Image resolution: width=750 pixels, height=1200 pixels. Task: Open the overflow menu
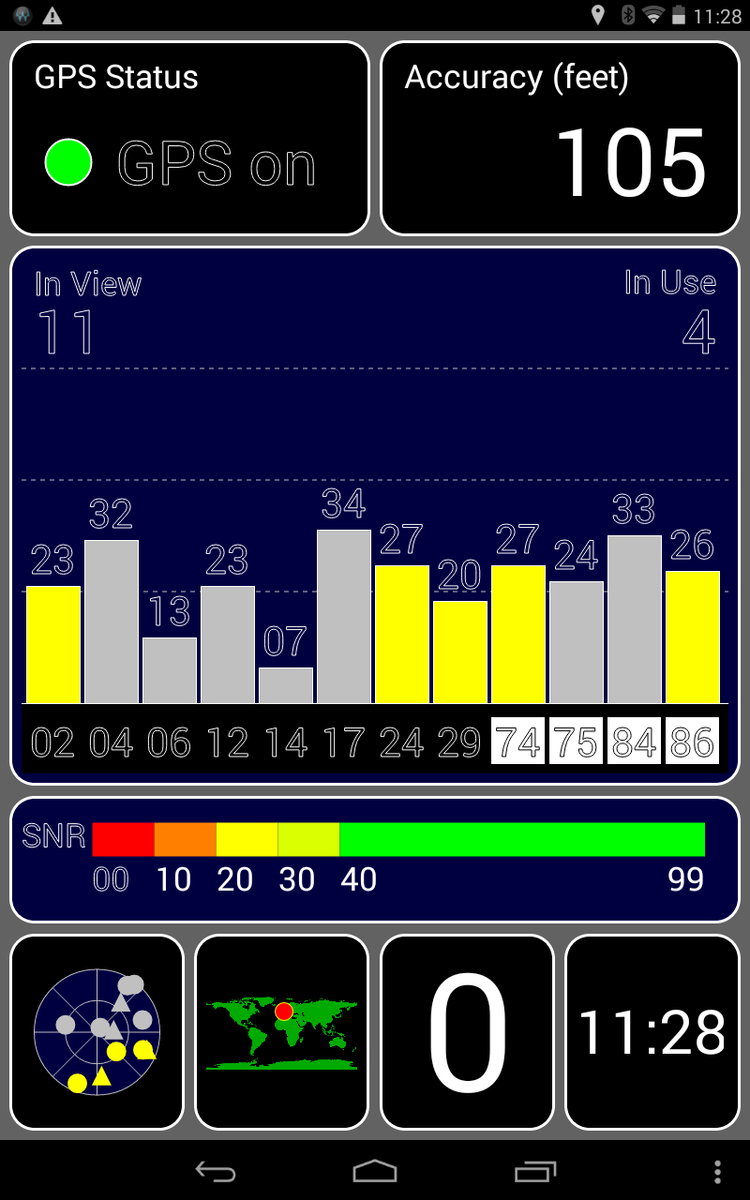[718, 1171]
